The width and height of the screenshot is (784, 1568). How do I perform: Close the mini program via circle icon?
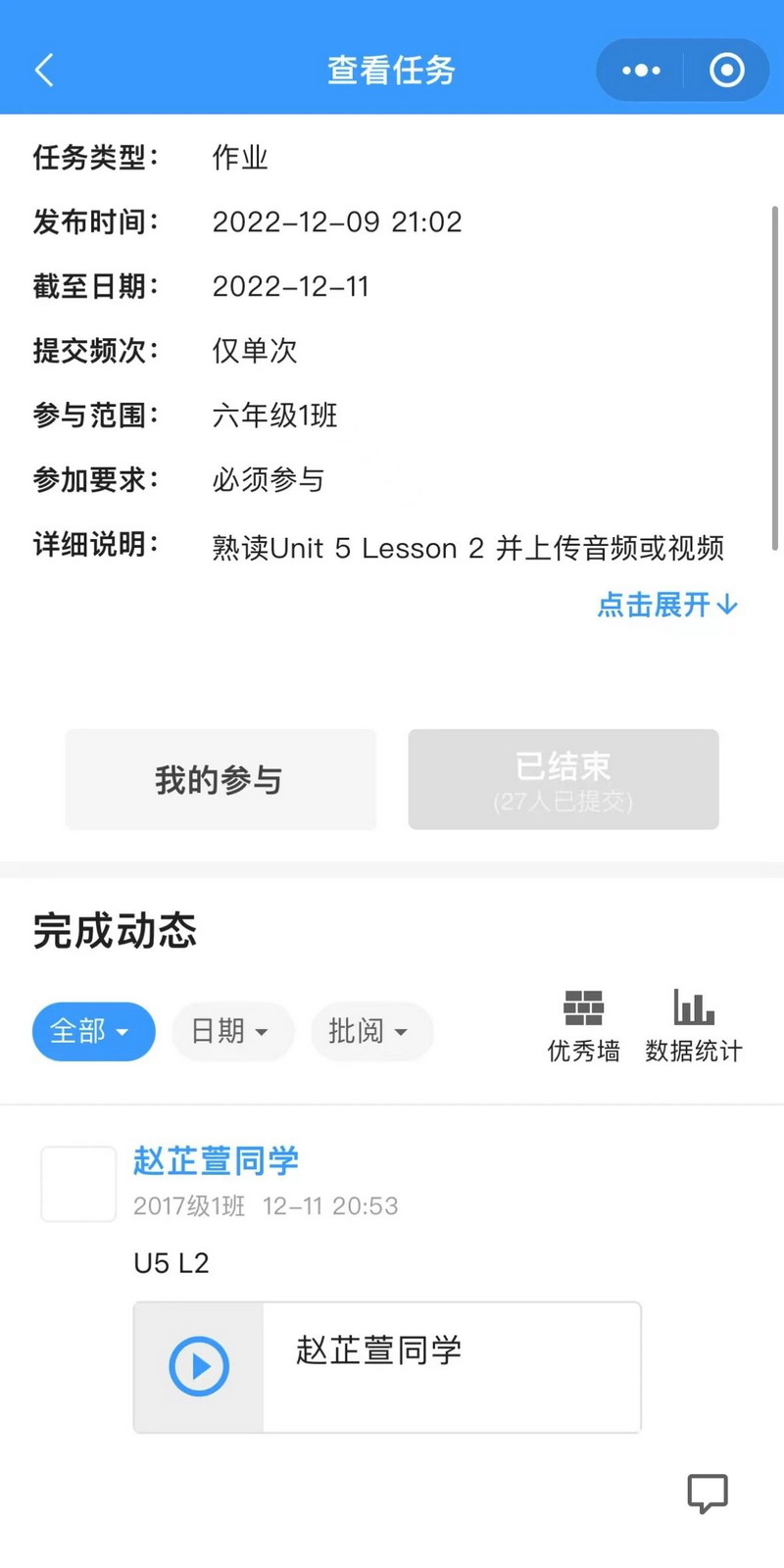click(726, 71)
